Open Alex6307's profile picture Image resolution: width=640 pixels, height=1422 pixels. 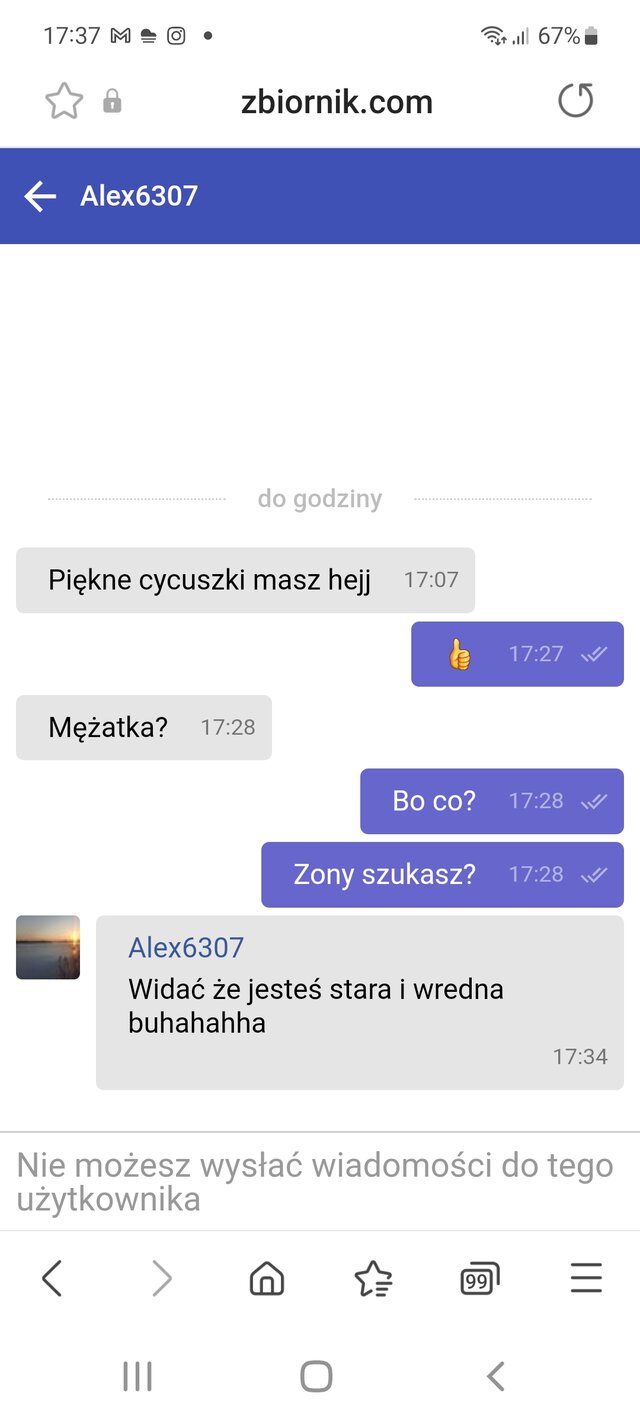48,947
